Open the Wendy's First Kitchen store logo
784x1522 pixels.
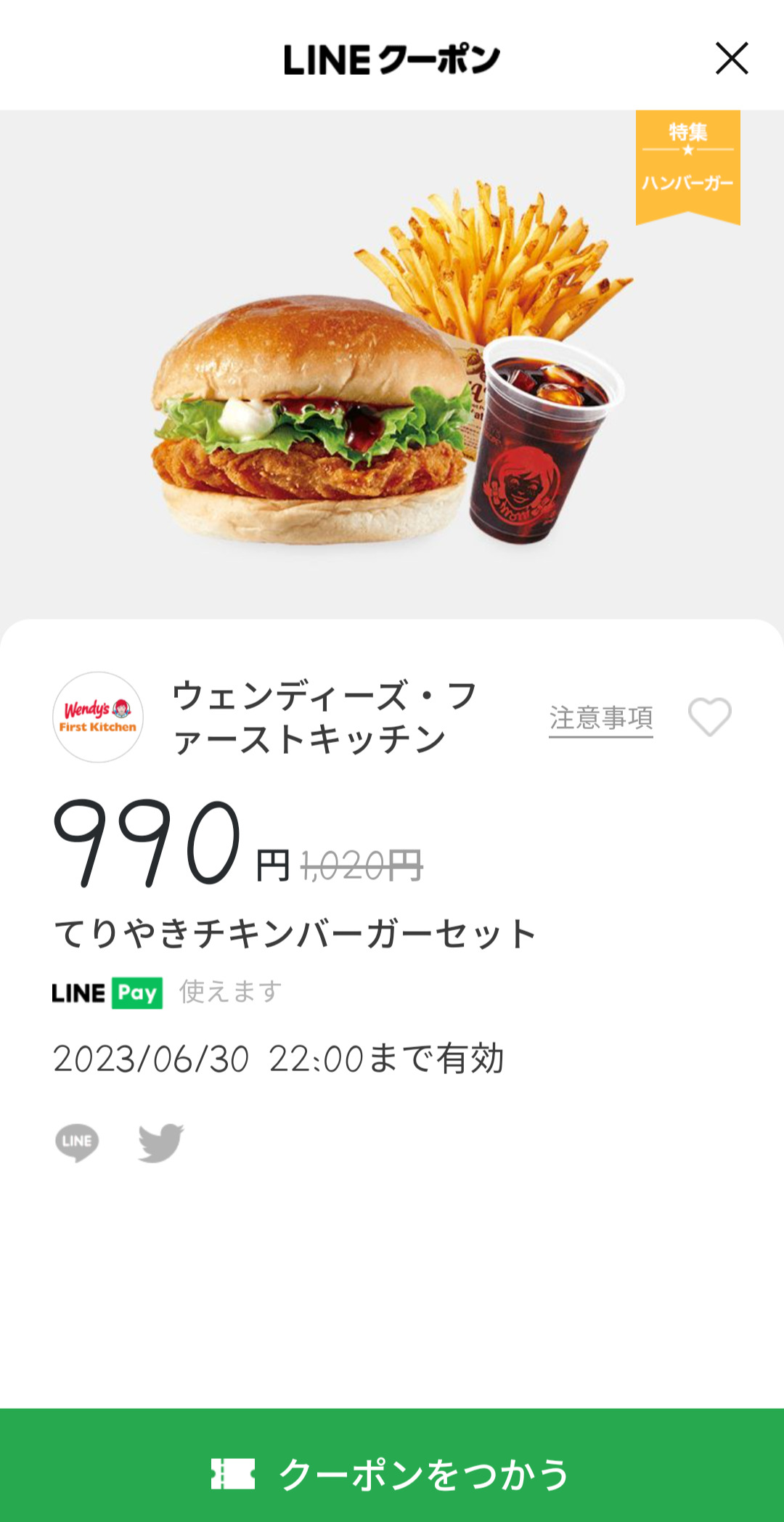(98, 717)
